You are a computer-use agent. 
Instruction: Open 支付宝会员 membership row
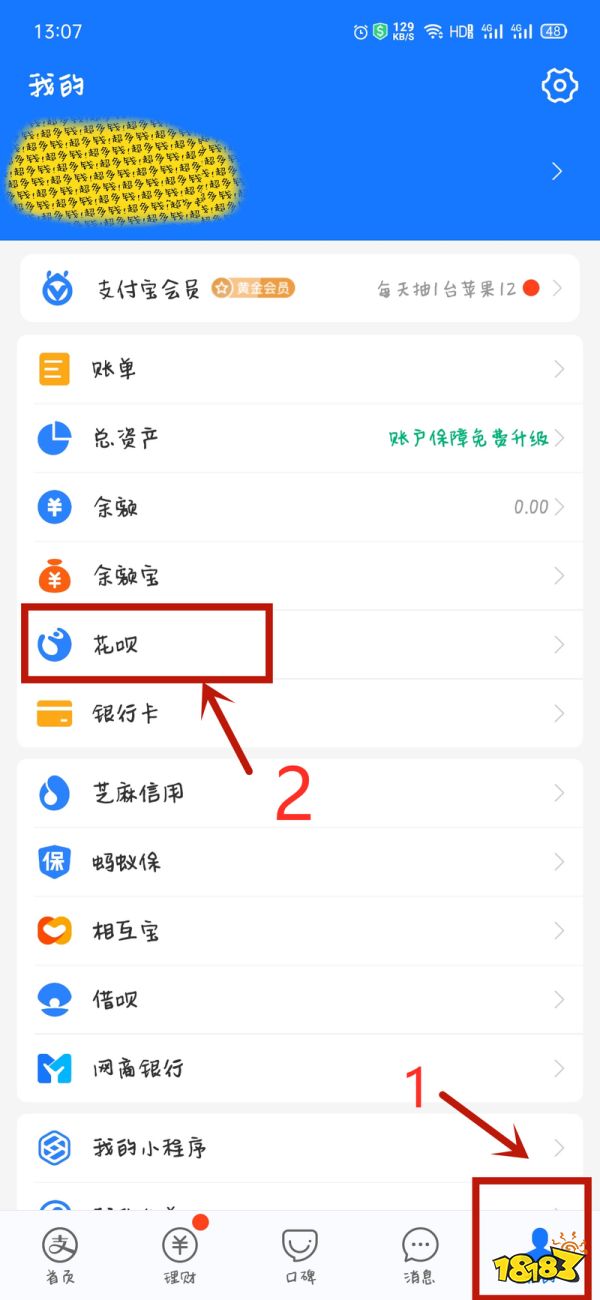(300, 289)
